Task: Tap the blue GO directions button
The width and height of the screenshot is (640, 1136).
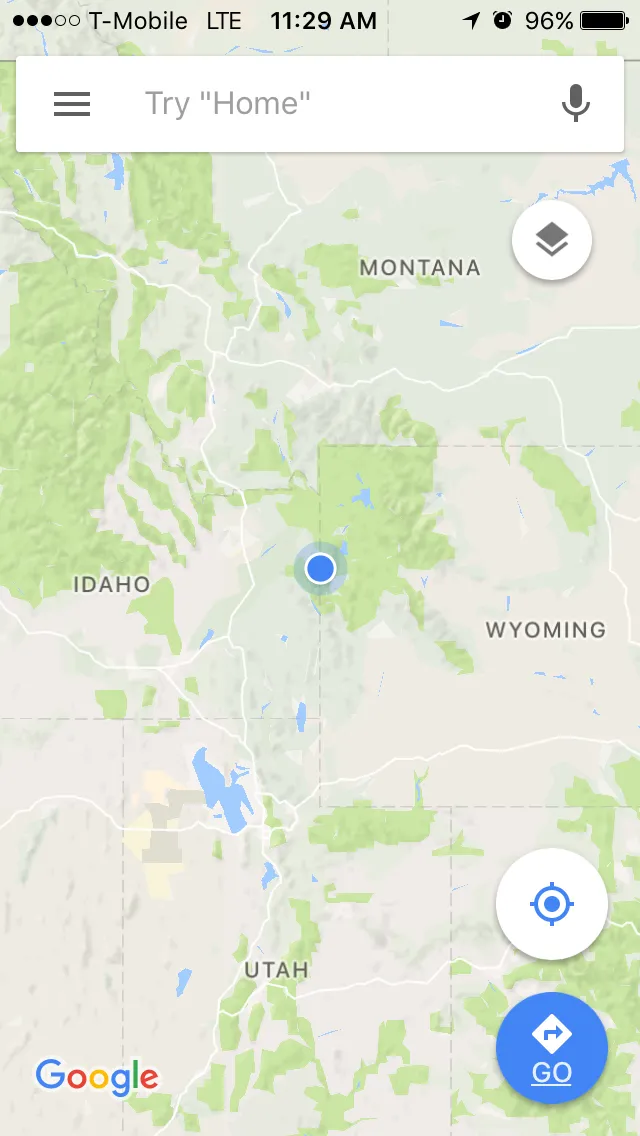Action: coord(552,1048)
